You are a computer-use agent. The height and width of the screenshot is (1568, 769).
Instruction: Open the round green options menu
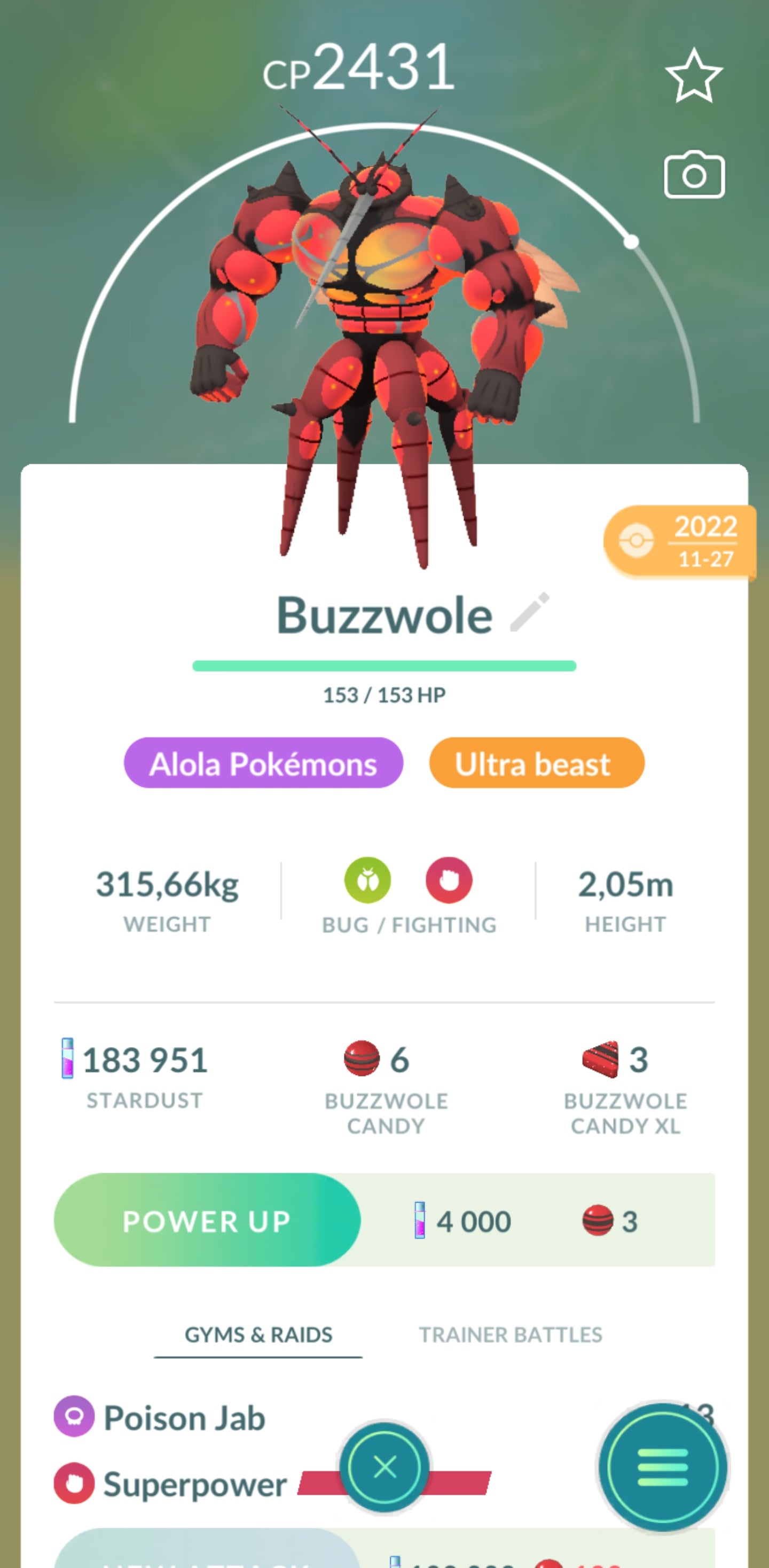point(663,1467)
